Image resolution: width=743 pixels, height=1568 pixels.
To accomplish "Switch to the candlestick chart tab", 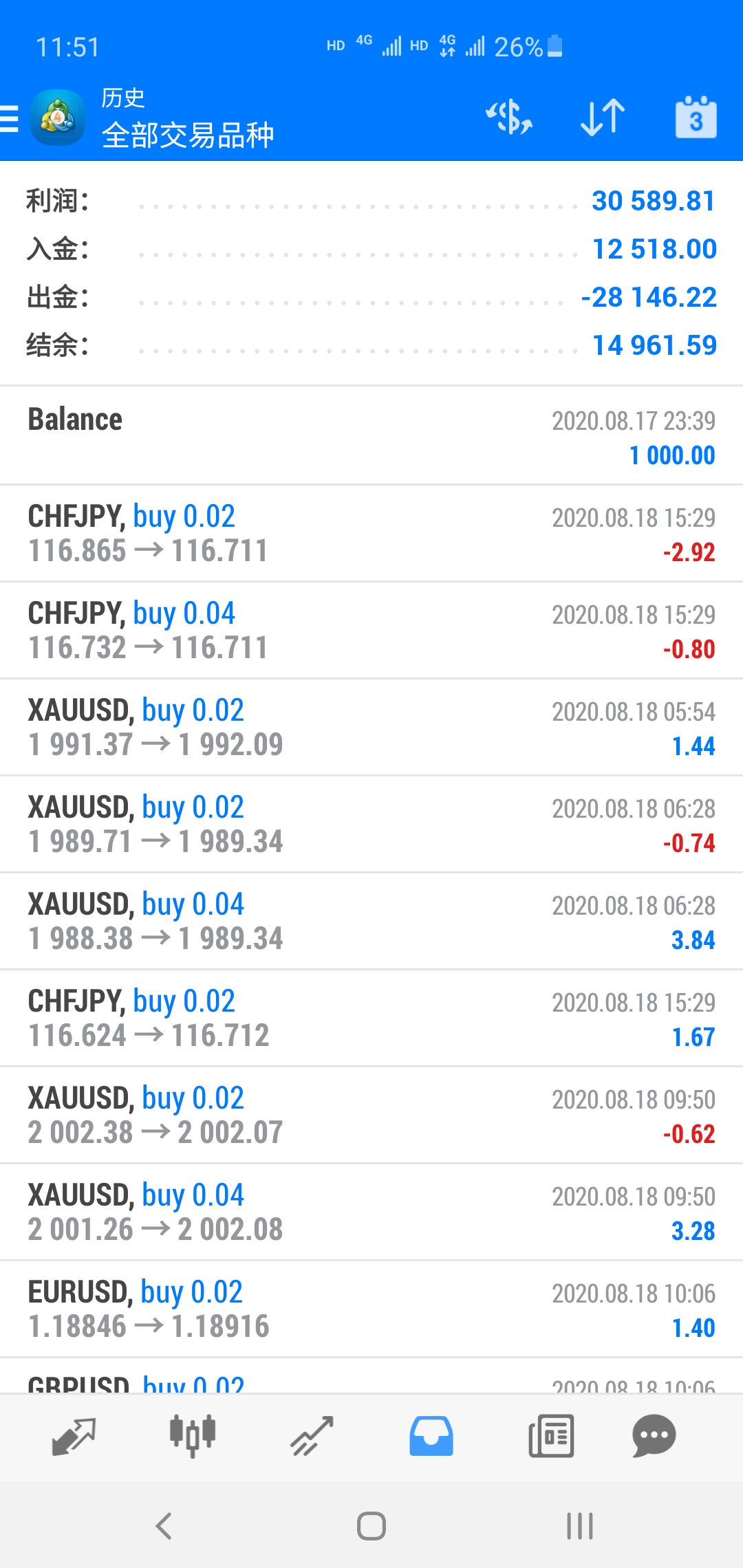I will click(x=193, y=1436).
